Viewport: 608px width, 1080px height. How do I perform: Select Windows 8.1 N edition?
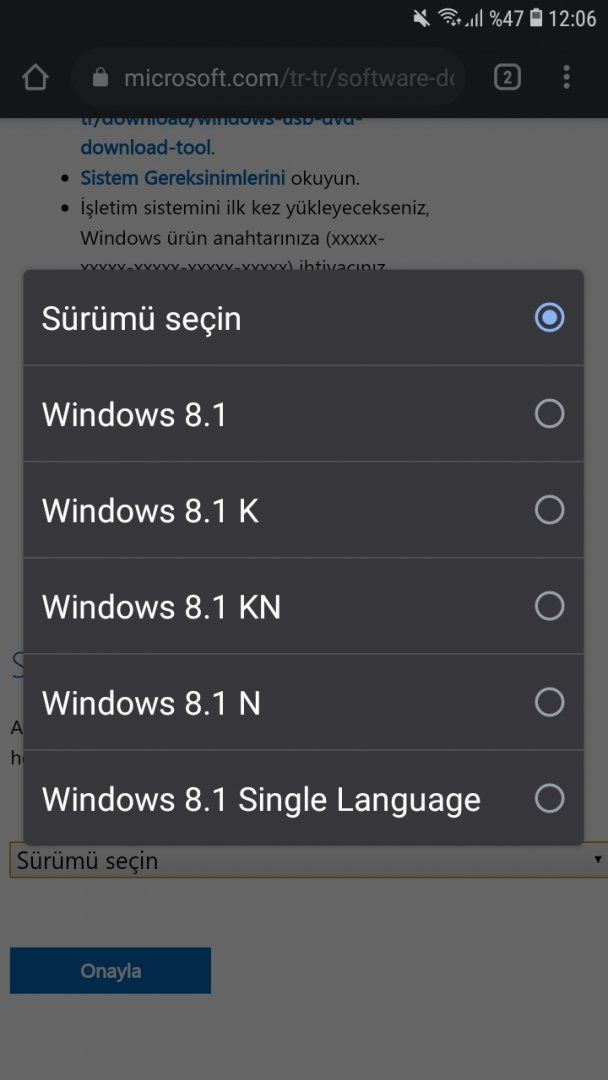303,702
